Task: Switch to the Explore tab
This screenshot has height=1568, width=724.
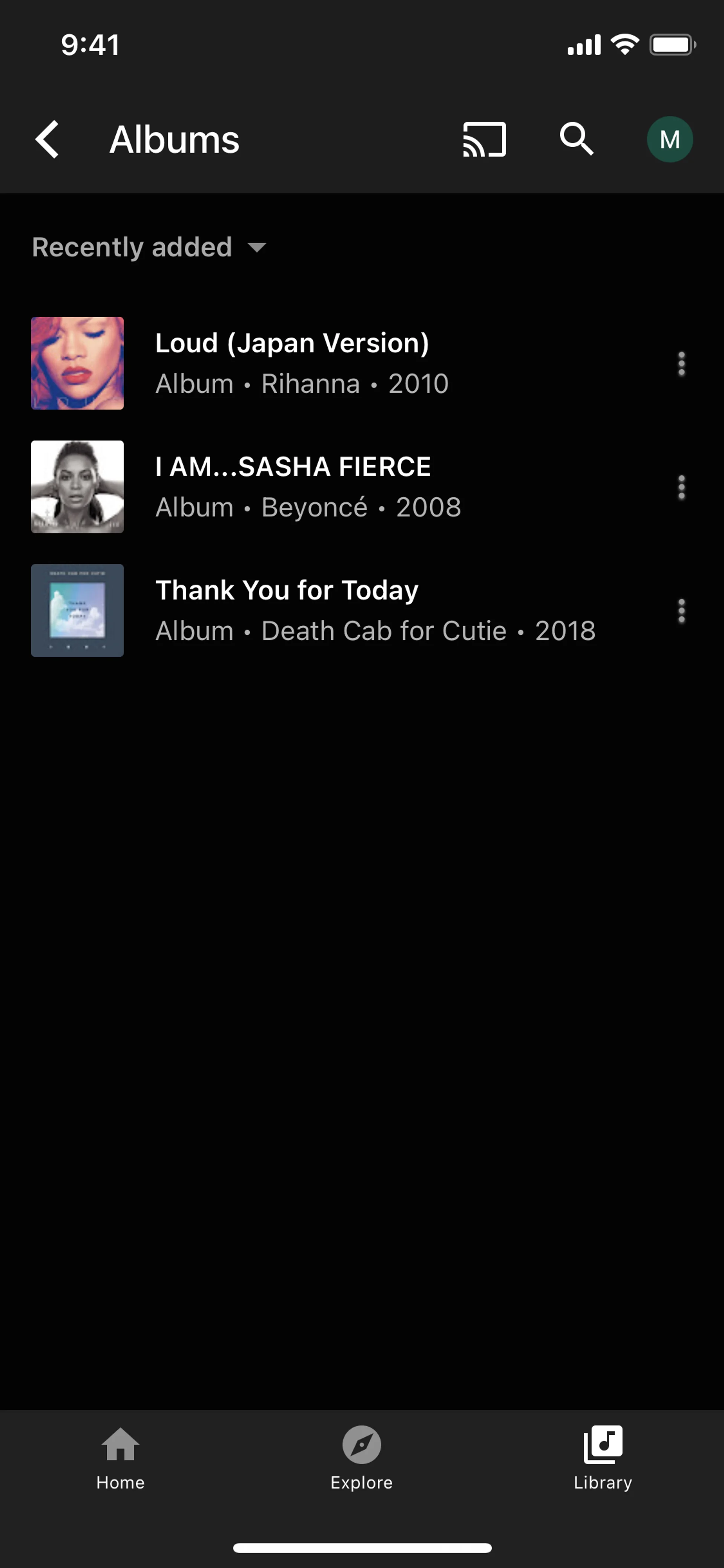Action: (x=361, y=1458)
